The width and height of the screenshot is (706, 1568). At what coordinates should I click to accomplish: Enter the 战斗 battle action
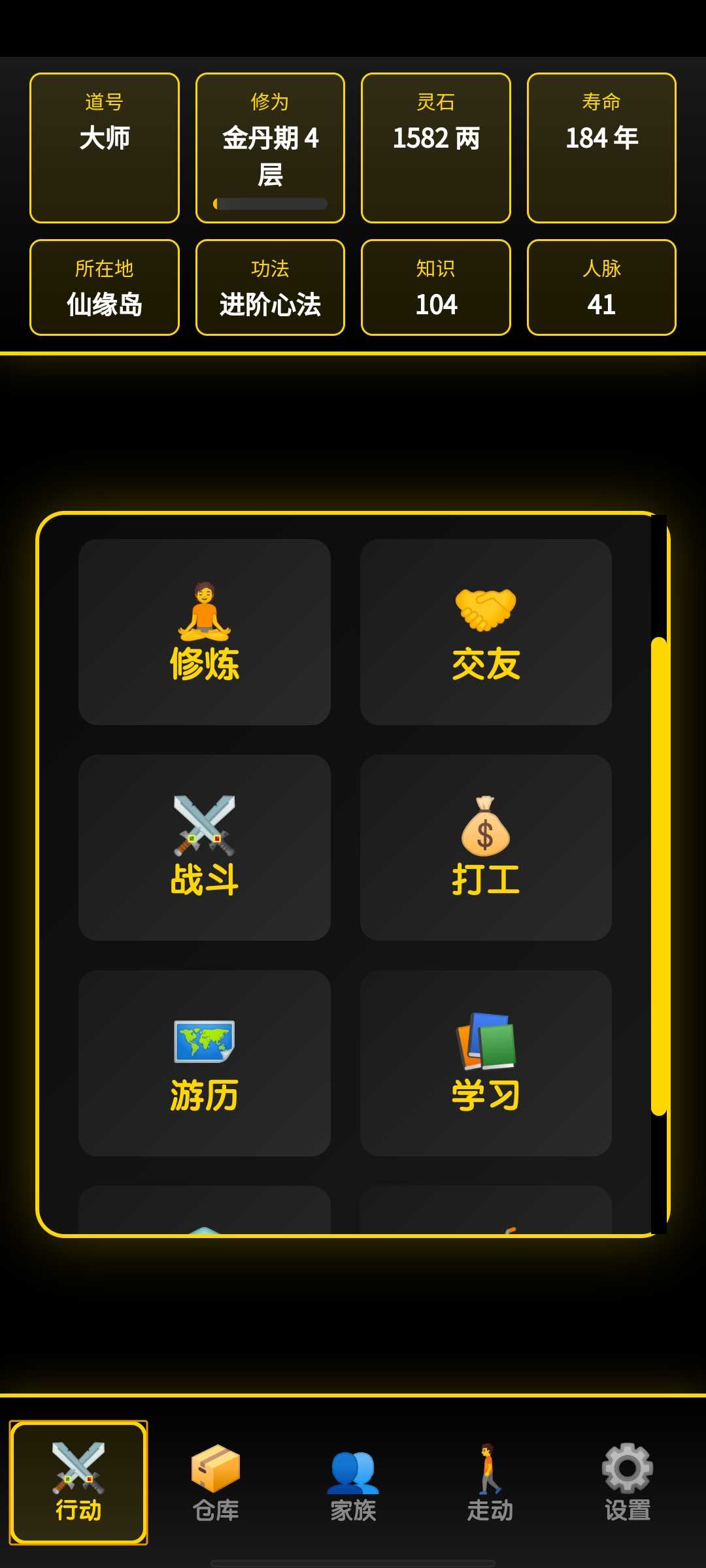pyautogui.click(x=204, y=847)
